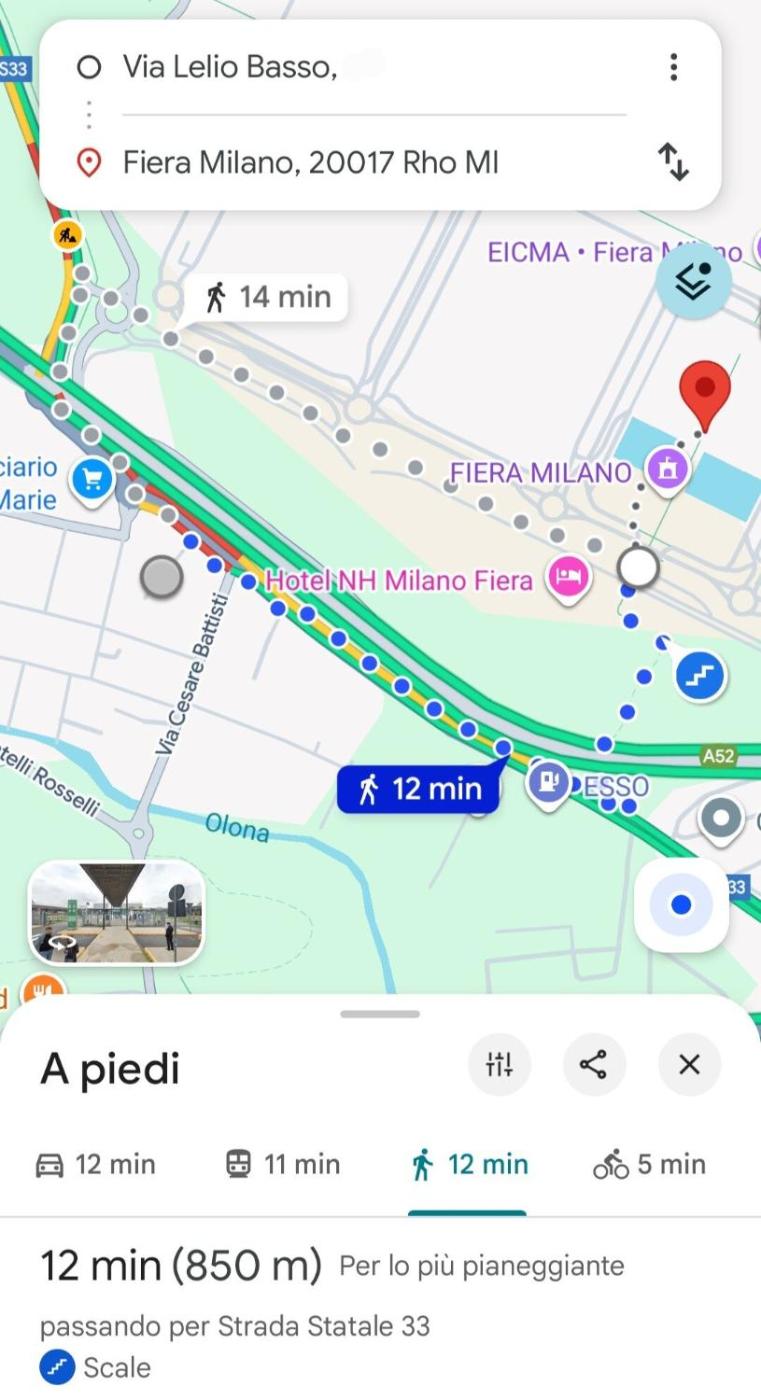The height and width of the screenshot is (1400, 761).
Task: Open route options filter
Action: 499,1065
